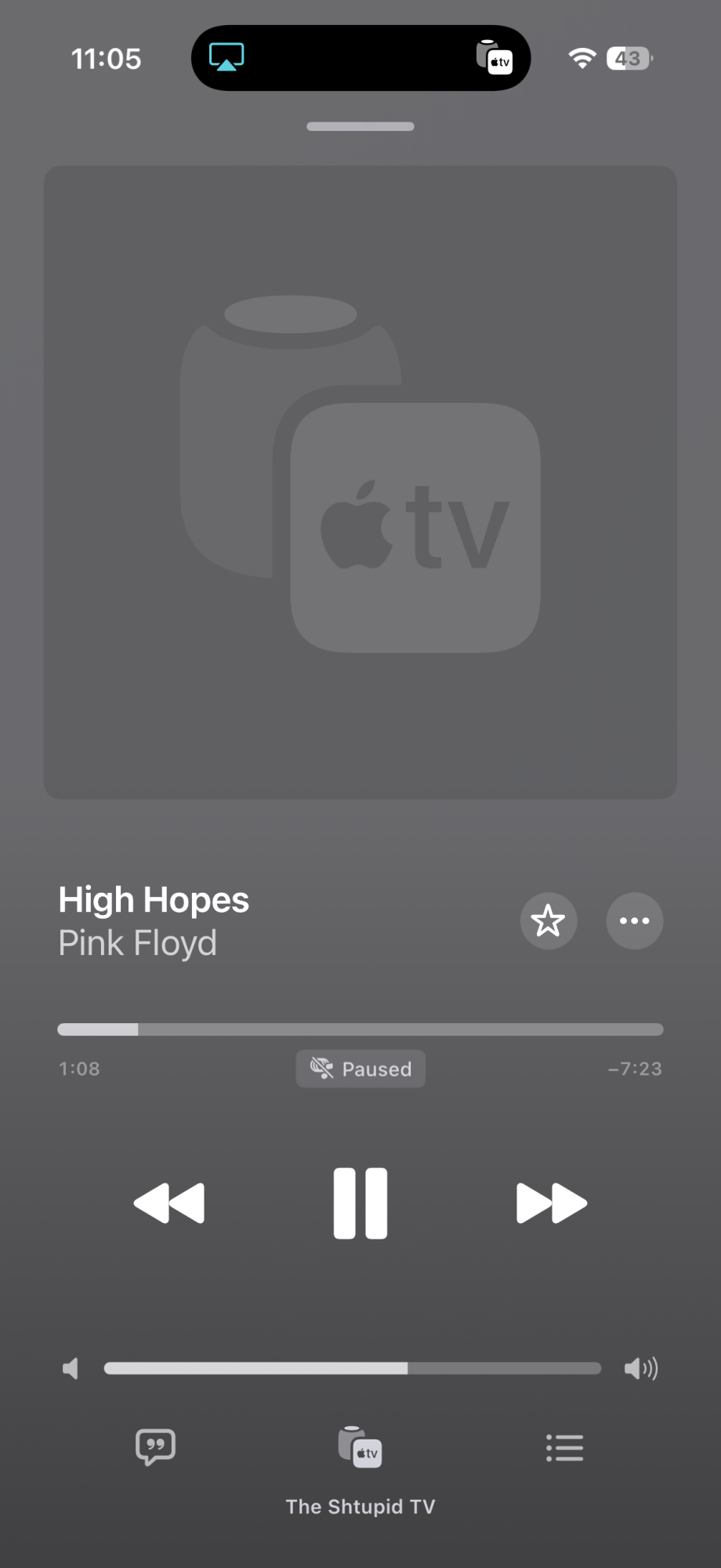Tap the grabber handle to close player
The image size is (721, 1568).
click(x=360, y=126)
